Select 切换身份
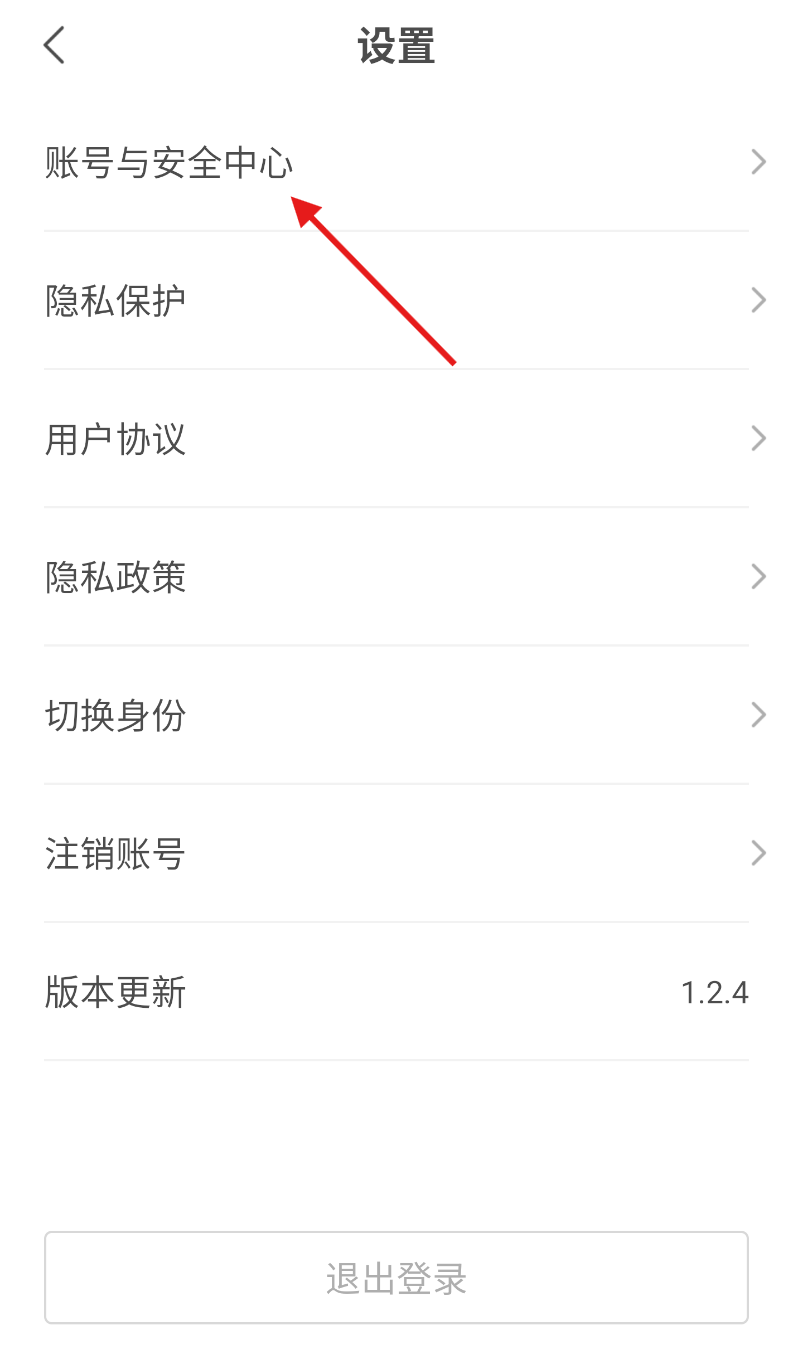The width and height of the screenshot is (793, 1348). 396,715
